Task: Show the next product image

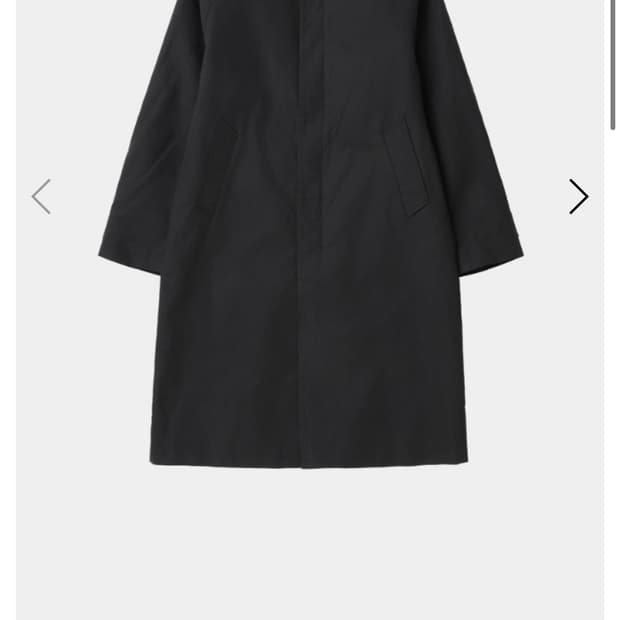Action: click(578, 197)
